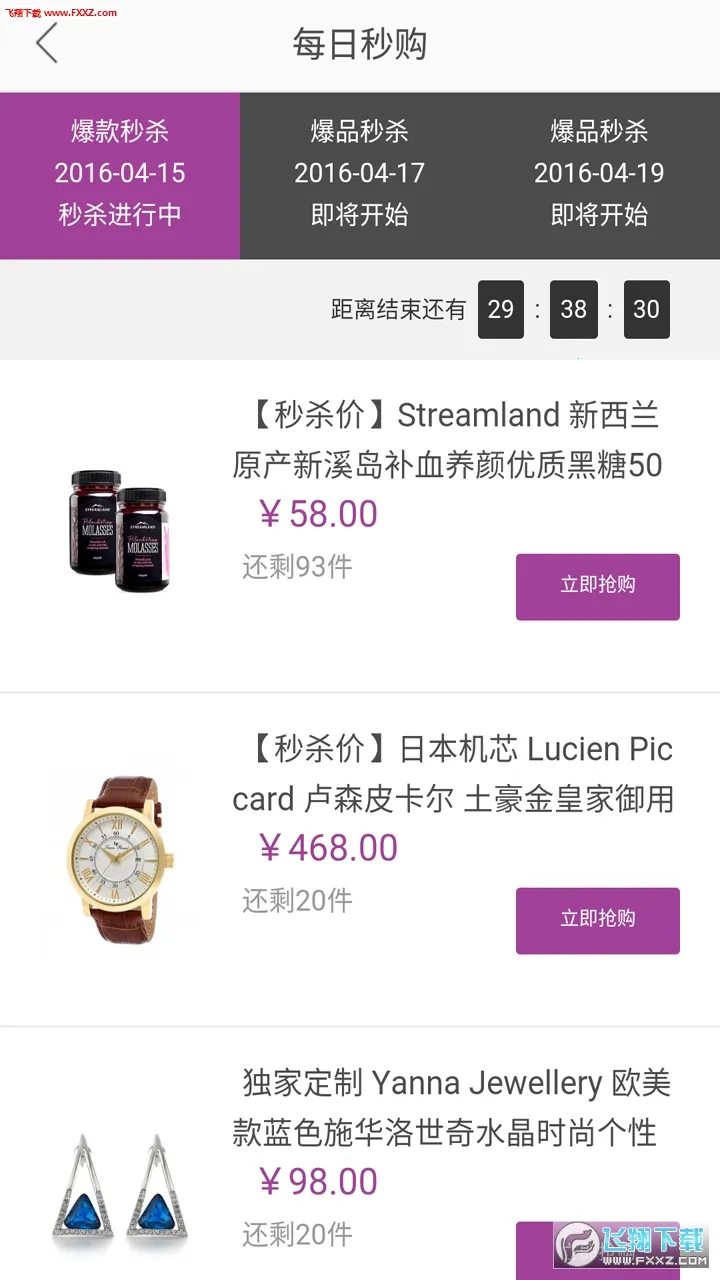Click the 还剩93件 stock remaining label
The height and width of the screenshot is (1280, 720).
pos(296,567)
